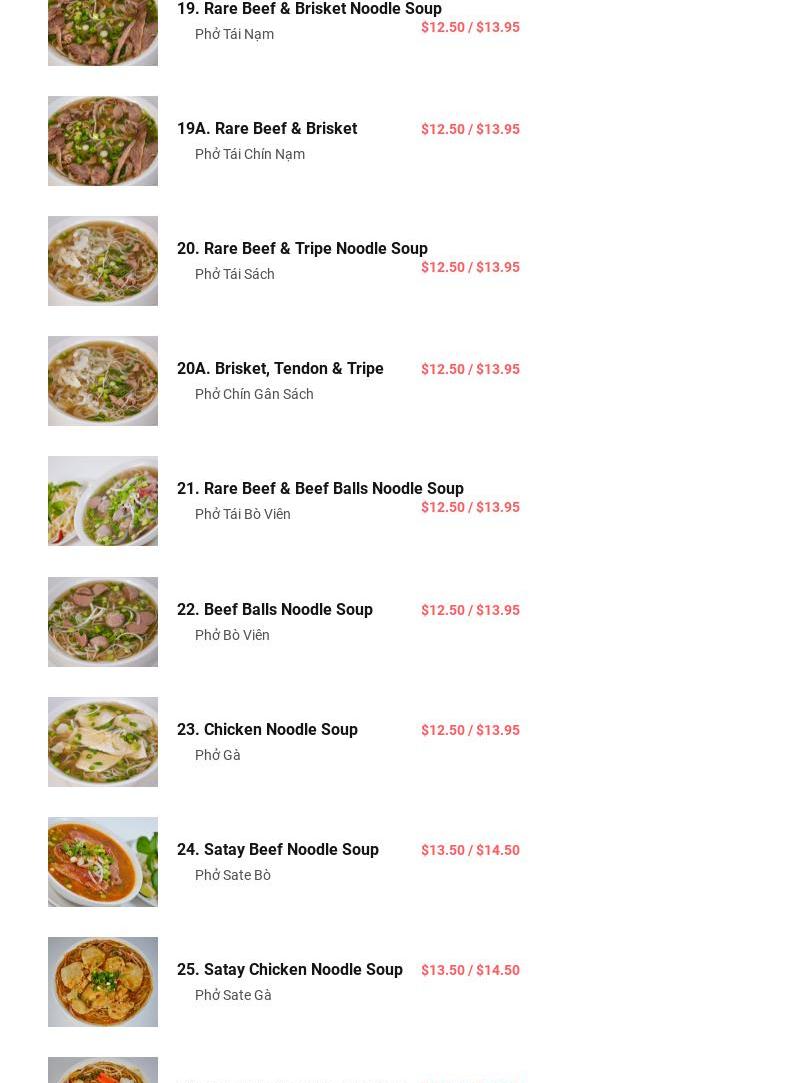Open 25. Satay Chicken Noodle Soup
This screenshot has height=1083, width=785.
290,970
